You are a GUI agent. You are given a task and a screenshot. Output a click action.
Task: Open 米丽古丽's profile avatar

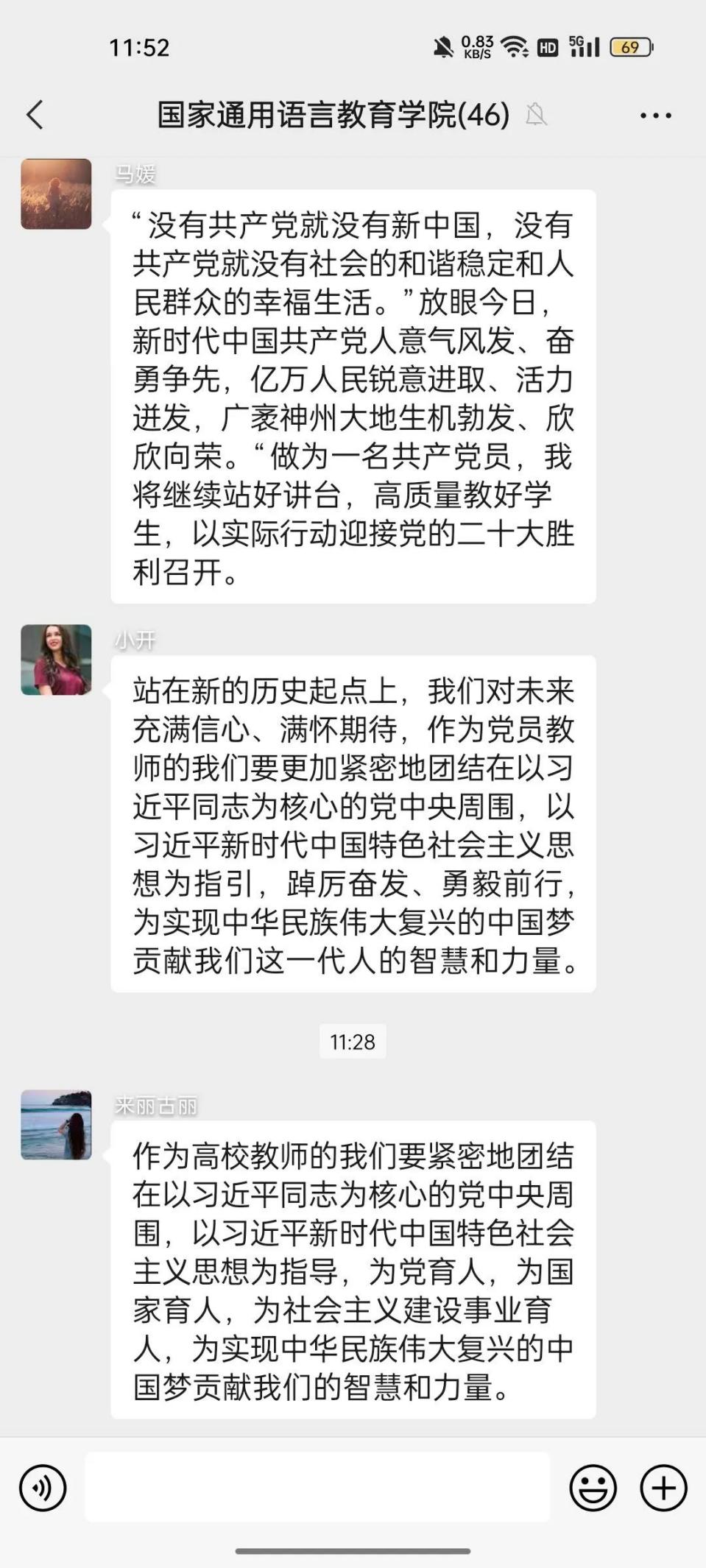tap(56, 1125)
